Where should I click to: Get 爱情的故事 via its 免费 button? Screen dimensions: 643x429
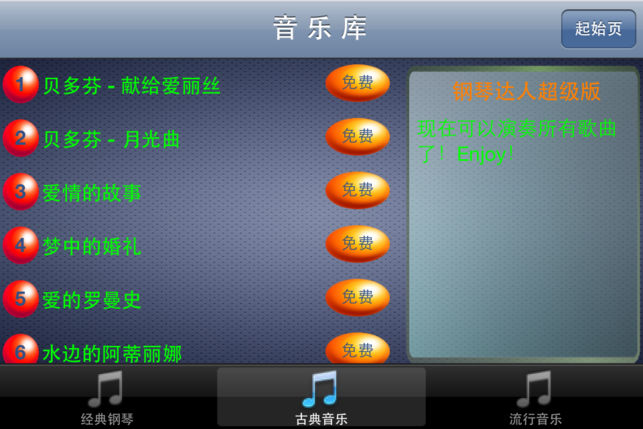[357, 190]
